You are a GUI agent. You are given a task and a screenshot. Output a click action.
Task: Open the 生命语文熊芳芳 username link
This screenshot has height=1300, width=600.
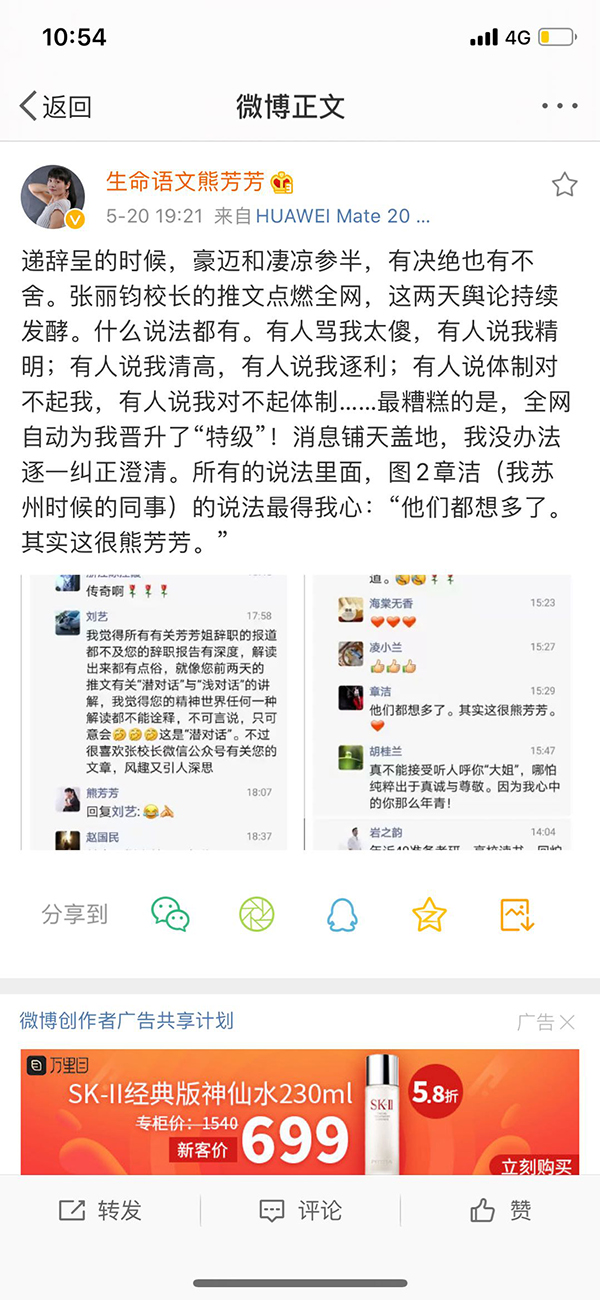[185, 181]
